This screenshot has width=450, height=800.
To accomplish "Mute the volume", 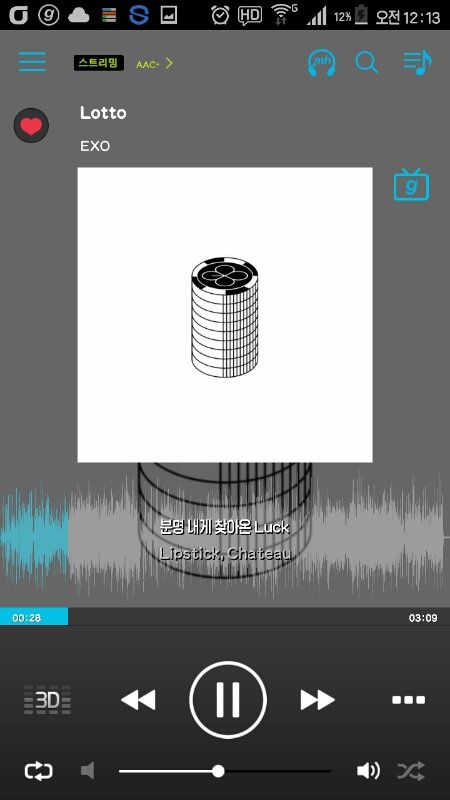I will (88, 771).
